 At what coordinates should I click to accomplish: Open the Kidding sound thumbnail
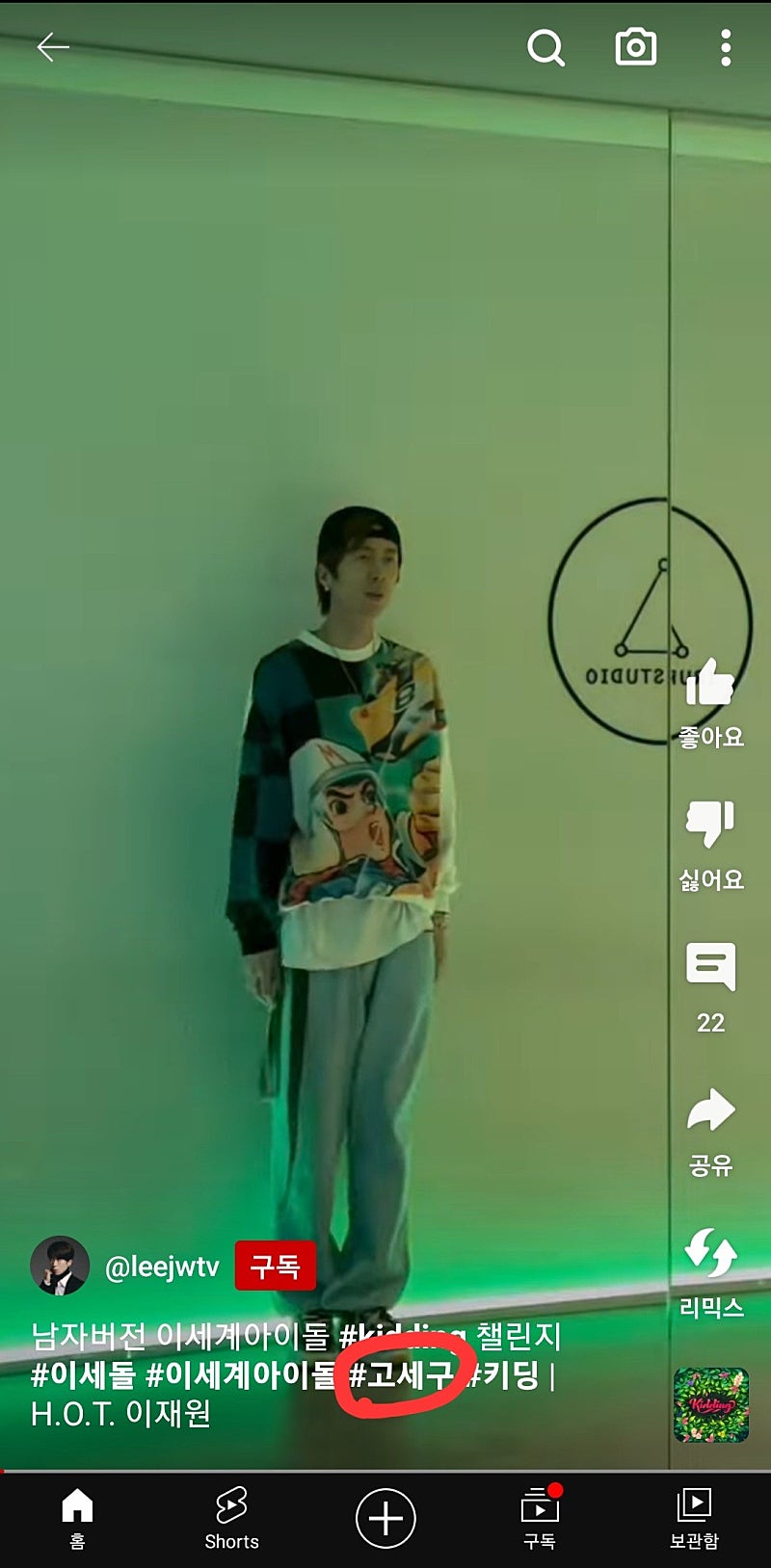pyautogui.click(x=710, y=1404)
